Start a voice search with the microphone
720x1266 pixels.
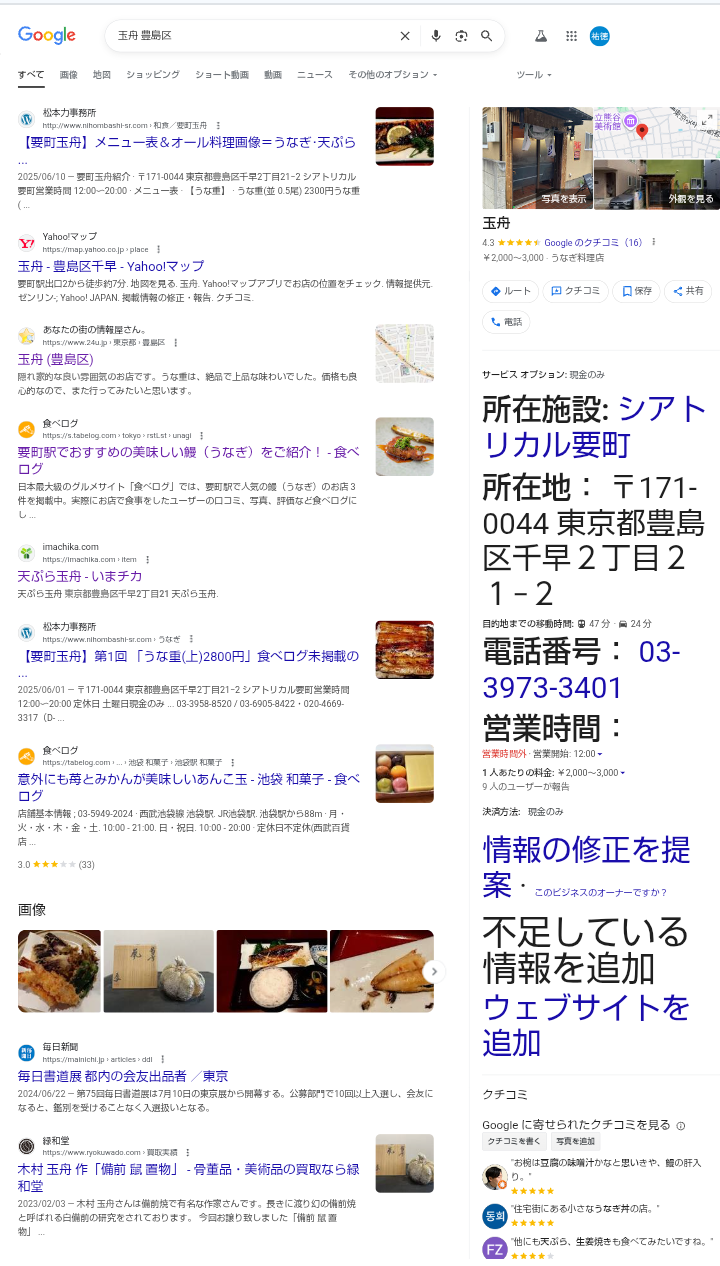point(435,36)
